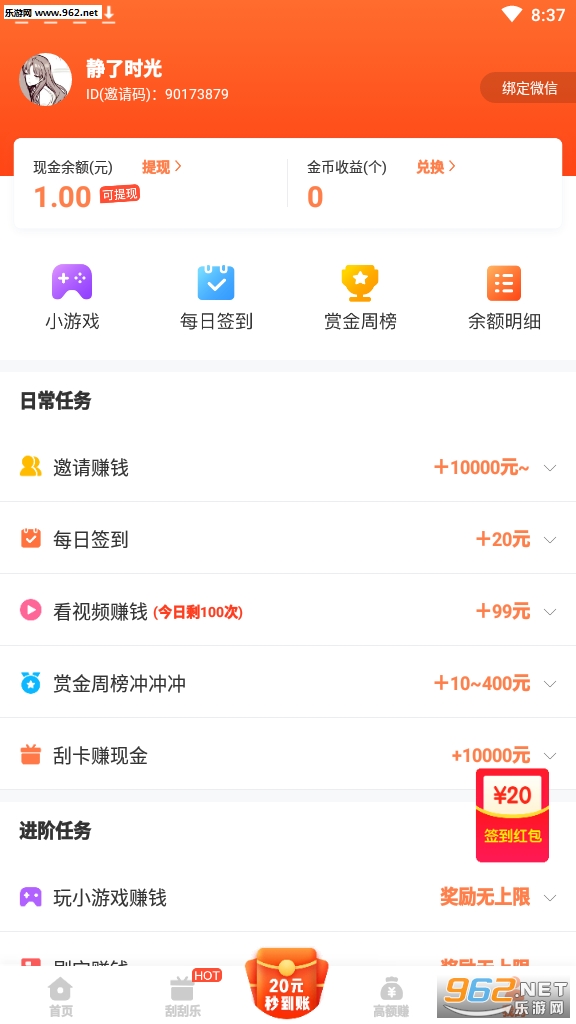
Task: Expand the 赏金周榜冲冲冲 task row
Action: pos(288,683)
